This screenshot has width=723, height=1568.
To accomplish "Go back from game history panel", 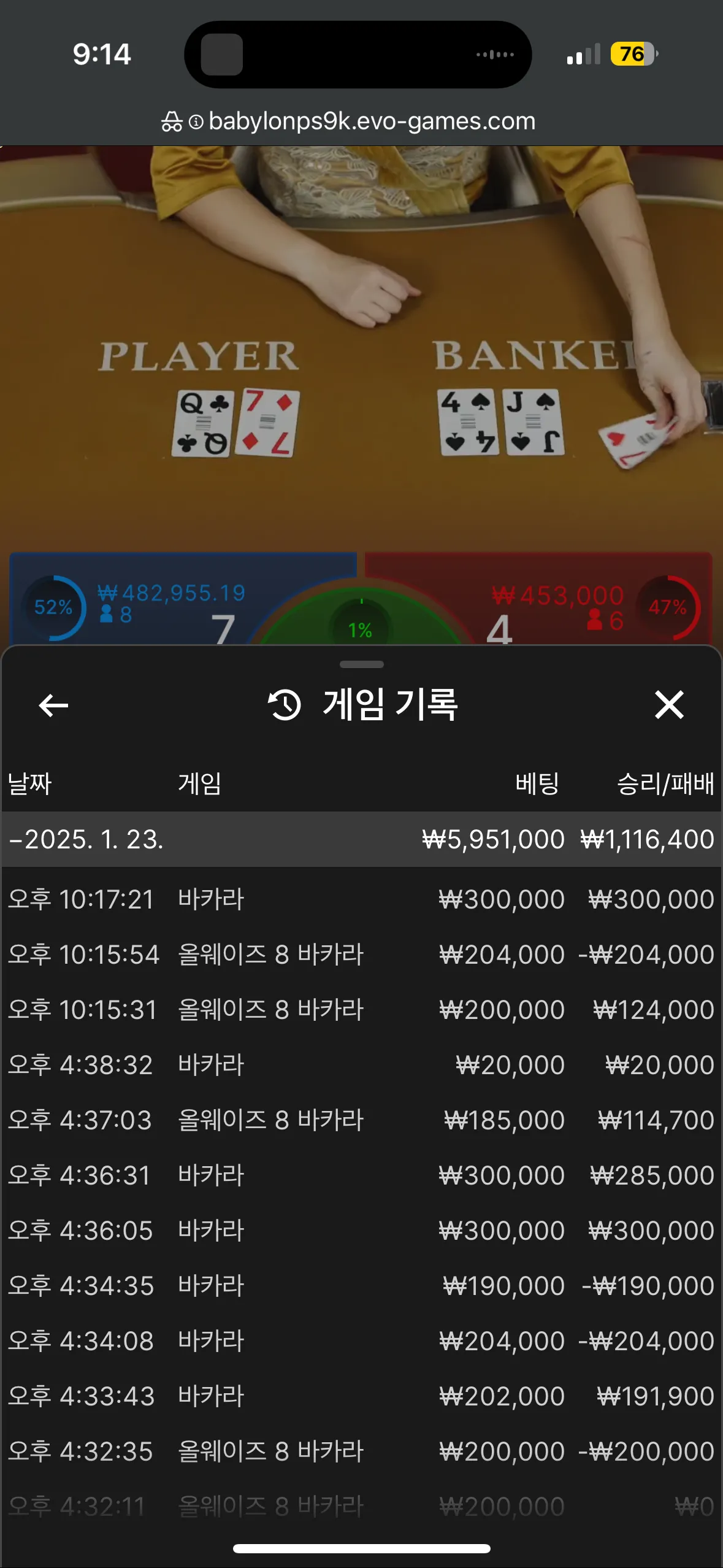I will [53, 705].
